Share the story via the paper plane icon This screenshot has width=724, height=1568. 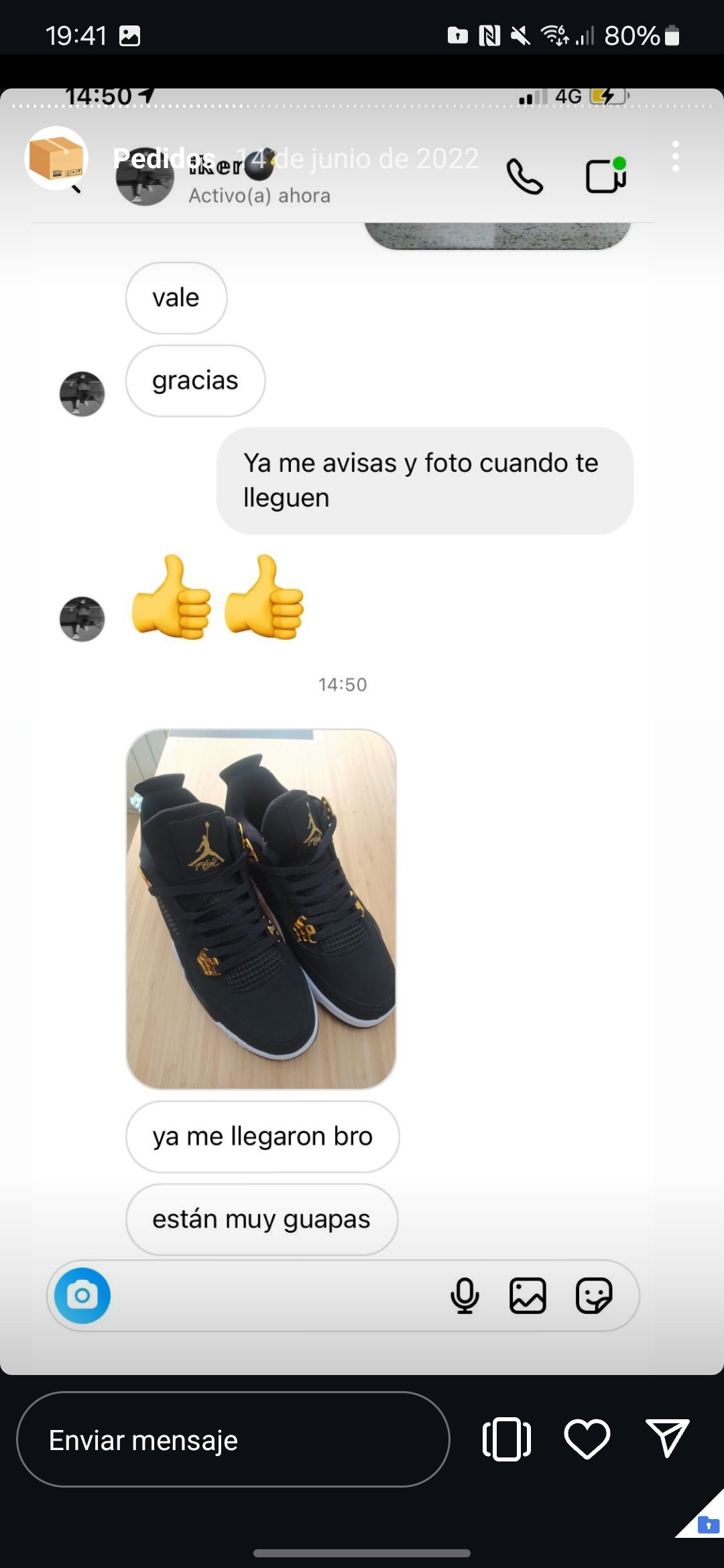tap(667, 1438)
